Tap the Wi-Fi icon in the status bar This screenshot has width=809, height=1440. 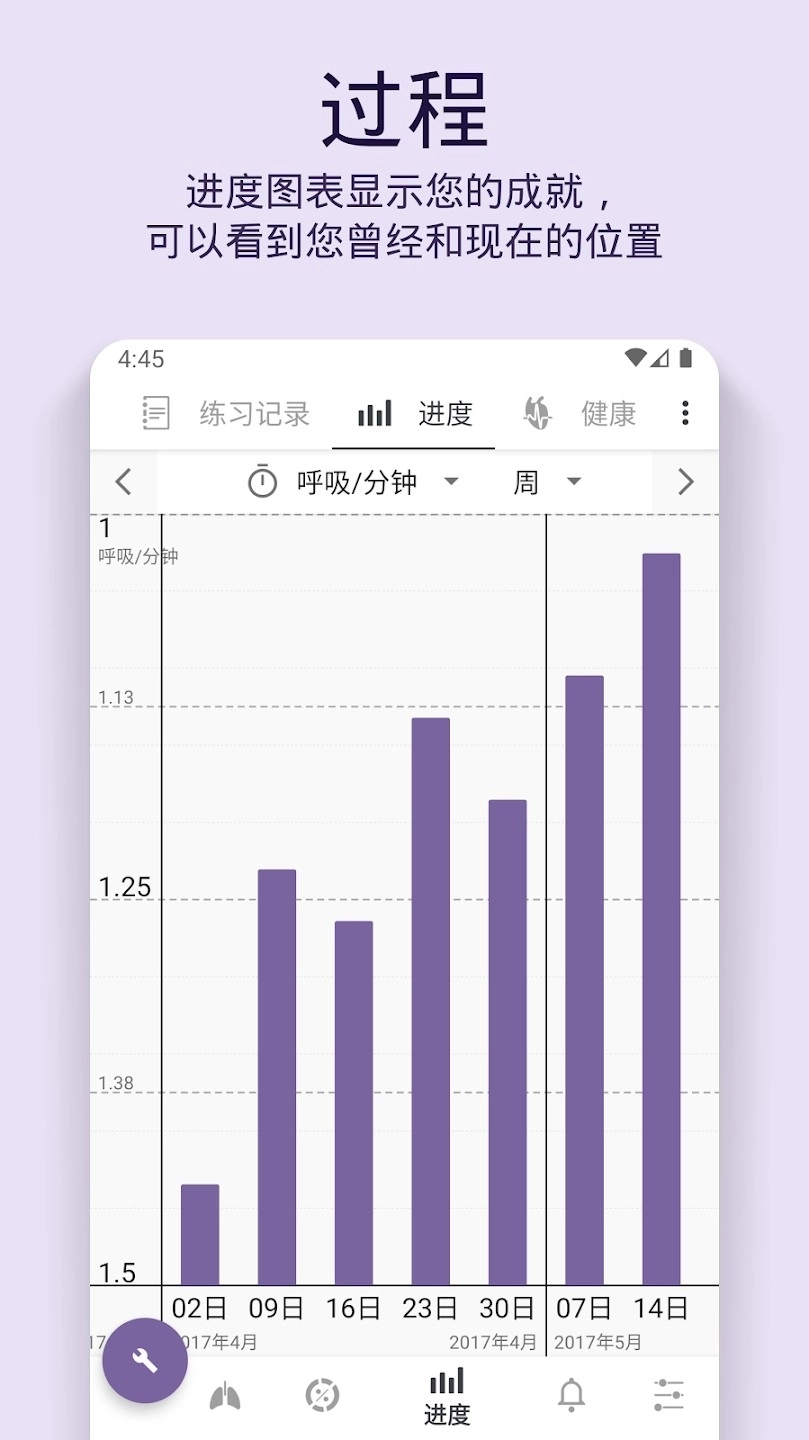636,357
